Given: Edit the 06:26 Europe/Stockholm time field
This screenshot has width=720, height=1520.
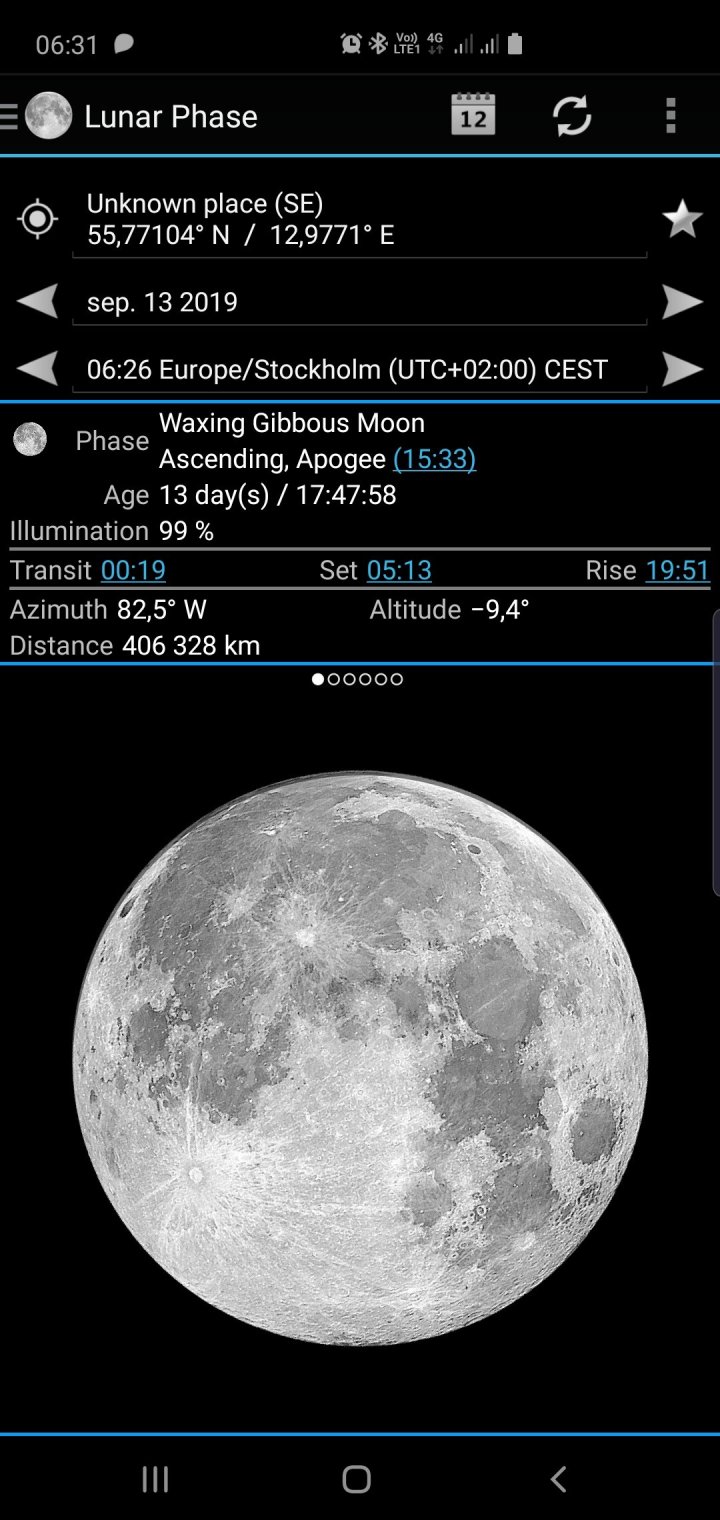Looking at the screenshot, I should click(x=359, y=370).
